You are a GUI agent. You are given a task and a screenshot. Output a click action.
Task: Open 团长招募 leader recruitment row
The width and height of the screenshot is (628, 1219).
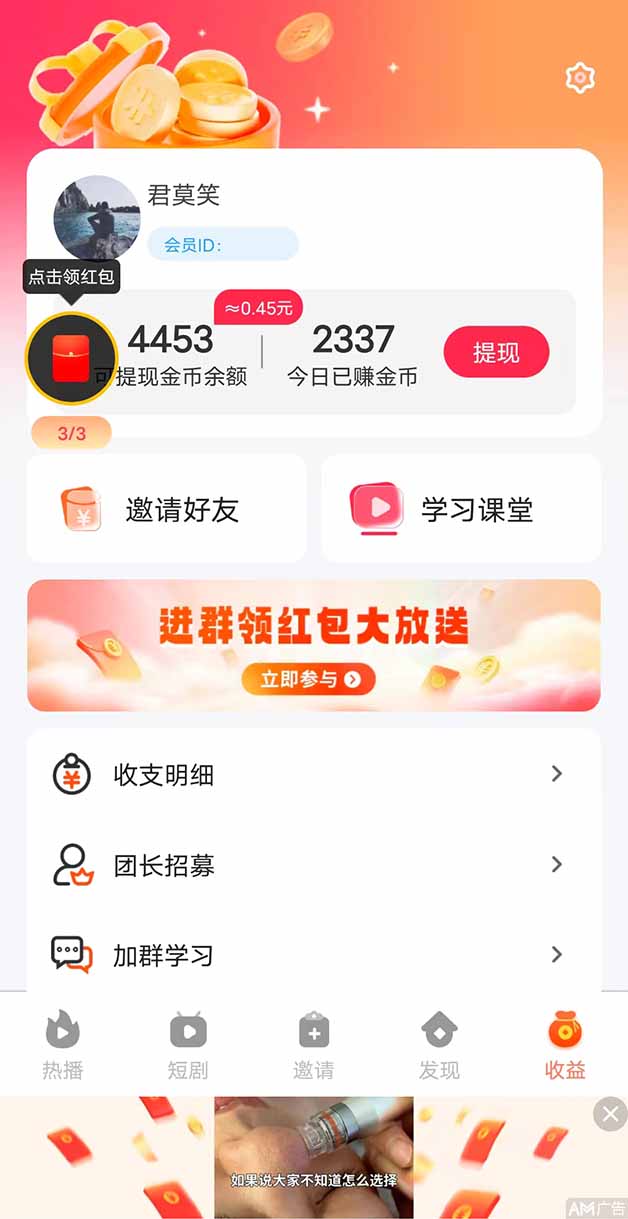313,865
